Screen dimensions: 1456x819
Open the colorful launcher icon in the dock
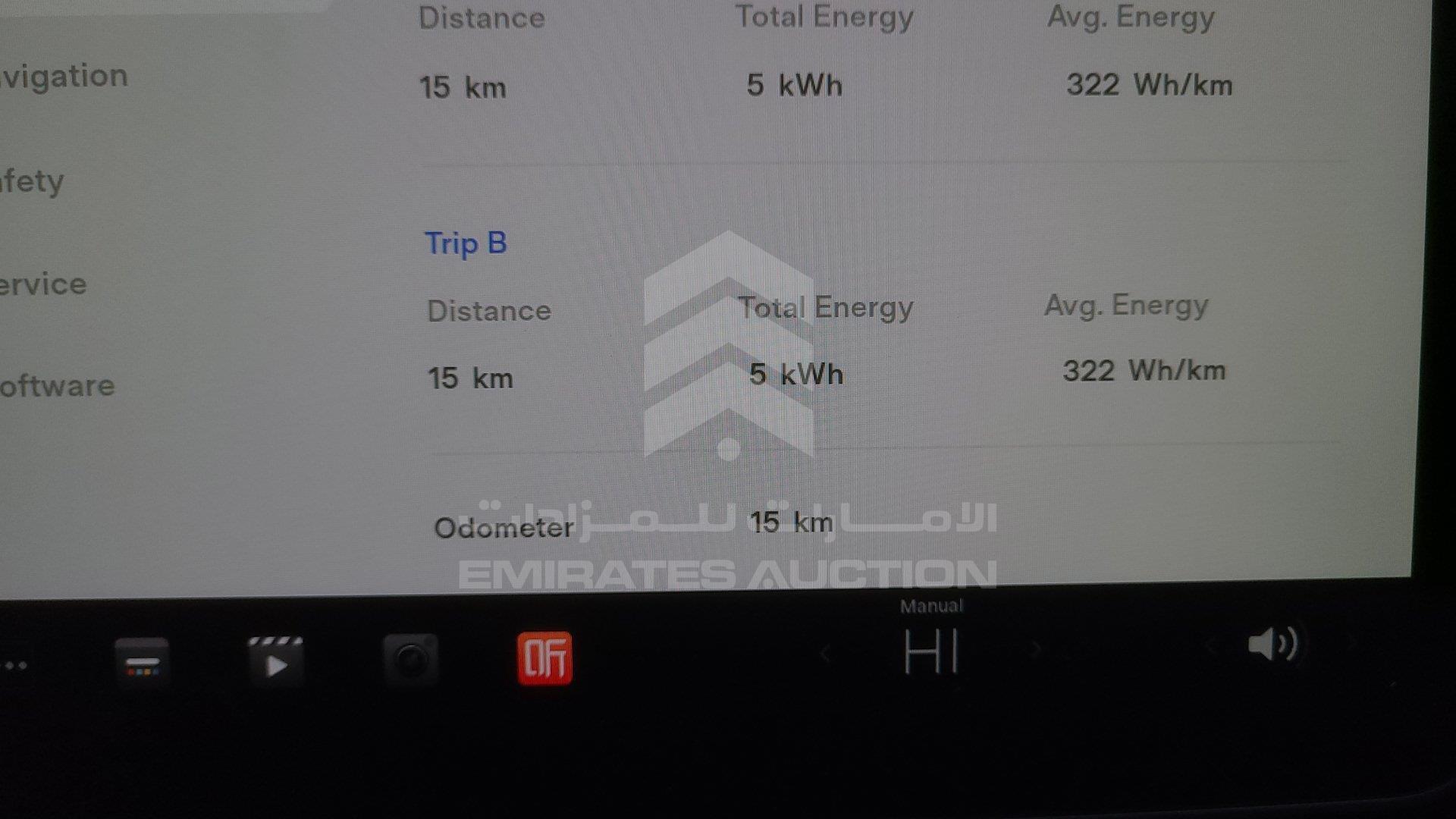coord(142,662)
